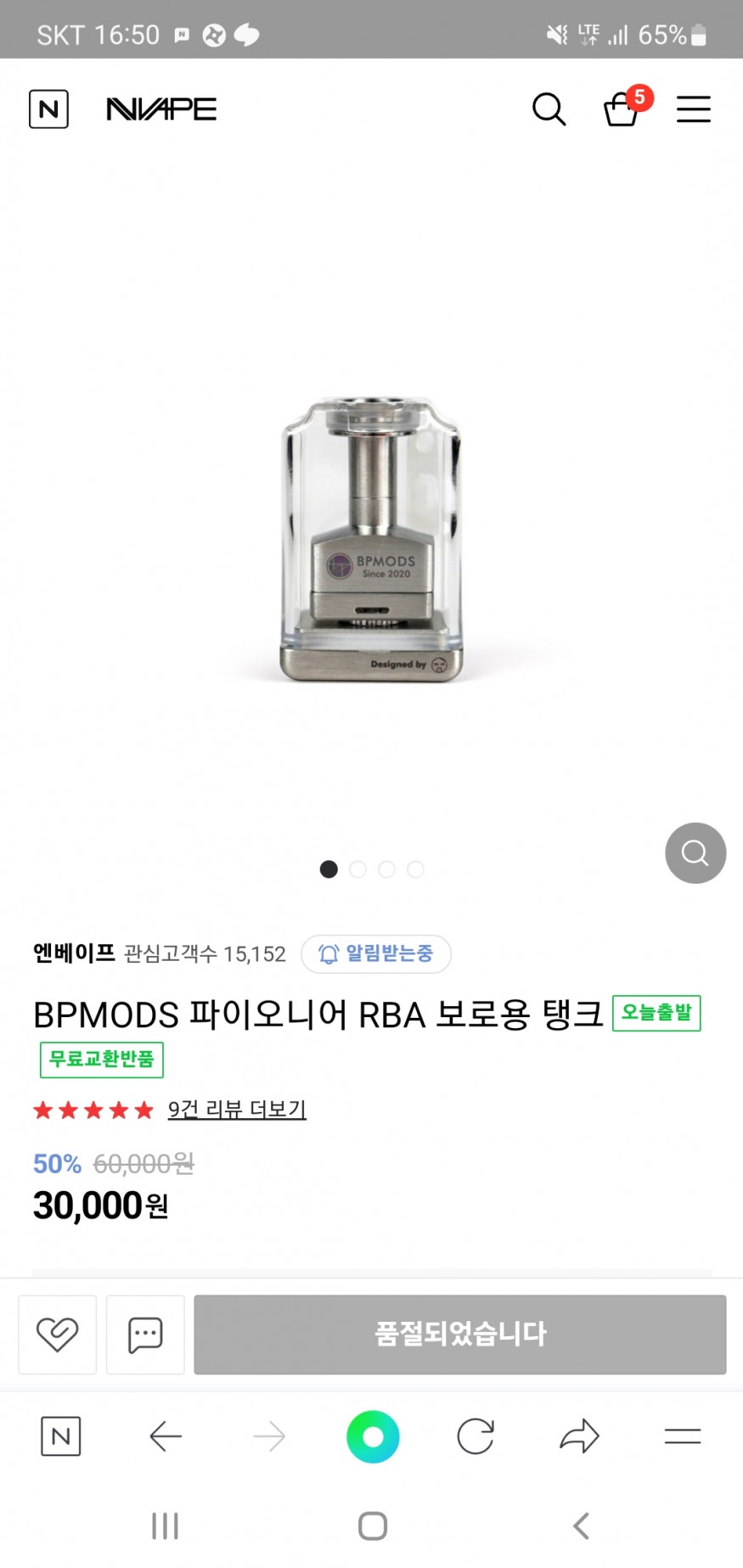
Task: Reload the page with refresh icon
Action: click(x=476, y=1436)
